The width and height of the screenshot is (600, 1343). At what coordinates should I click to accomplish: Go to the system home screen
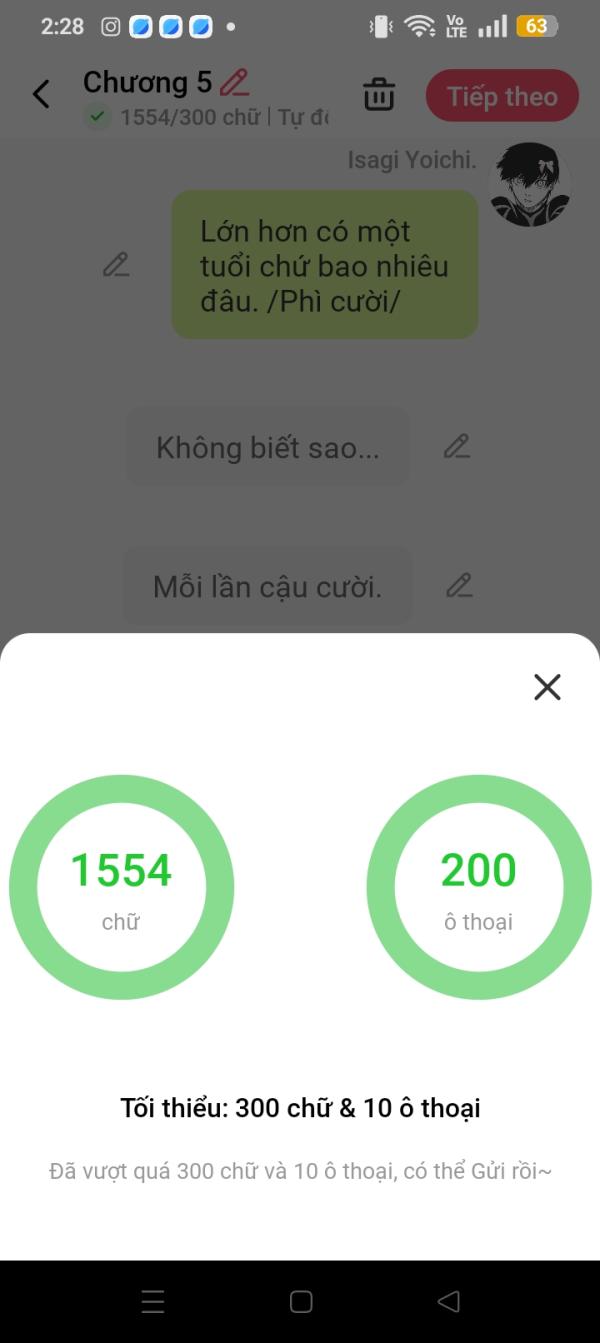pos(300,1301)
